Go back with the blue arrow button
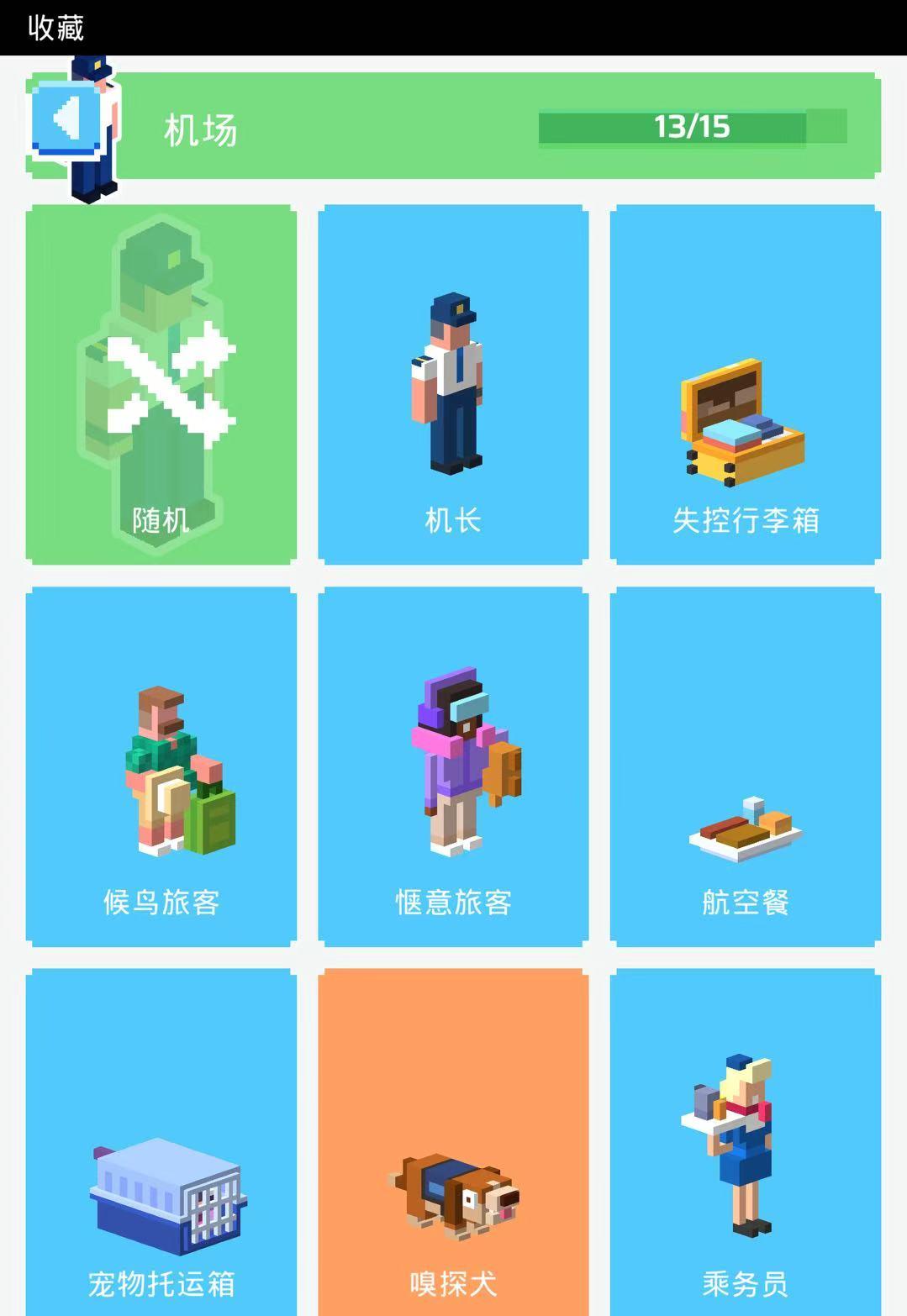Image resolution: width=907 pixels, height=1316 pixels. (66, 118)
